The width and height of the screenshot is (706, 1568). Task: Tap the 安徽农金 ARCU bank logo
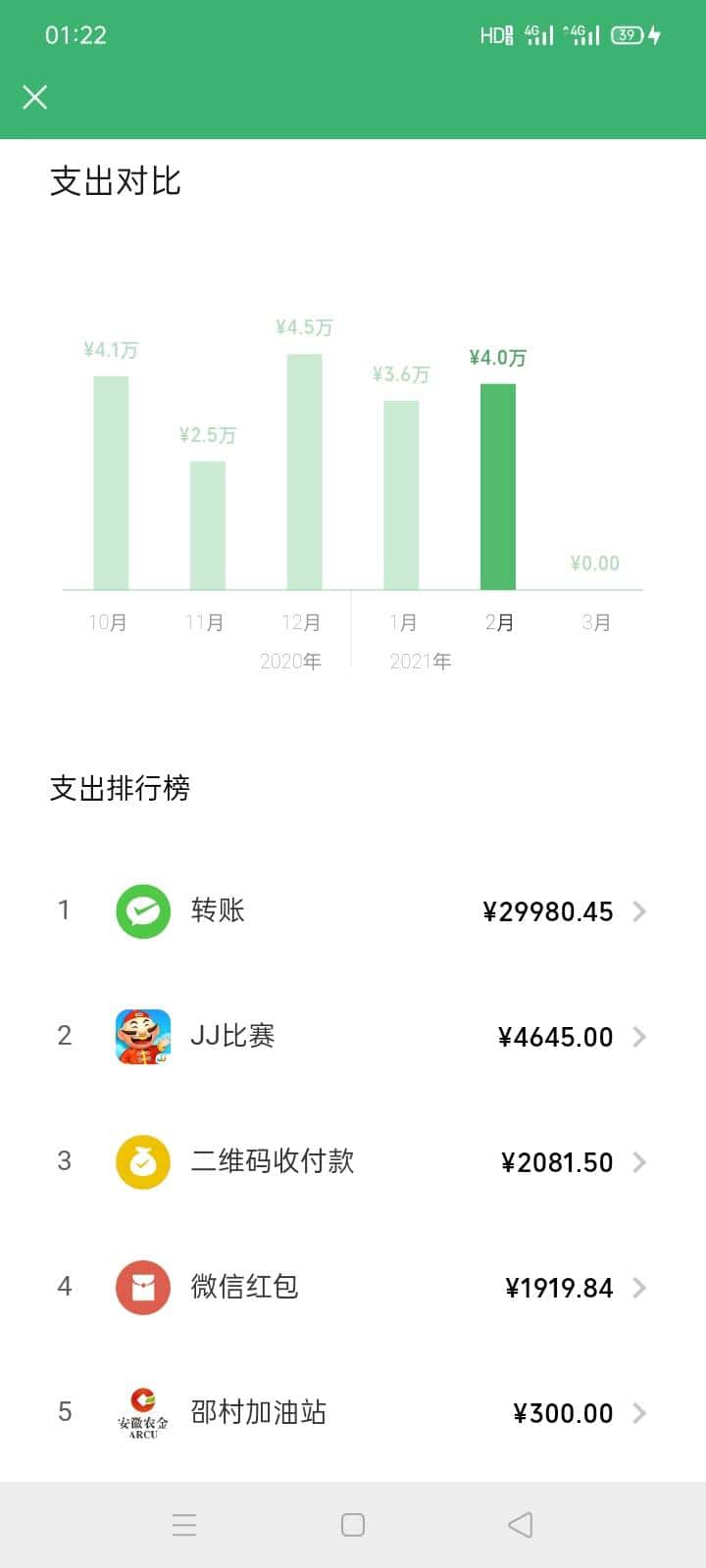point(142,1412)
